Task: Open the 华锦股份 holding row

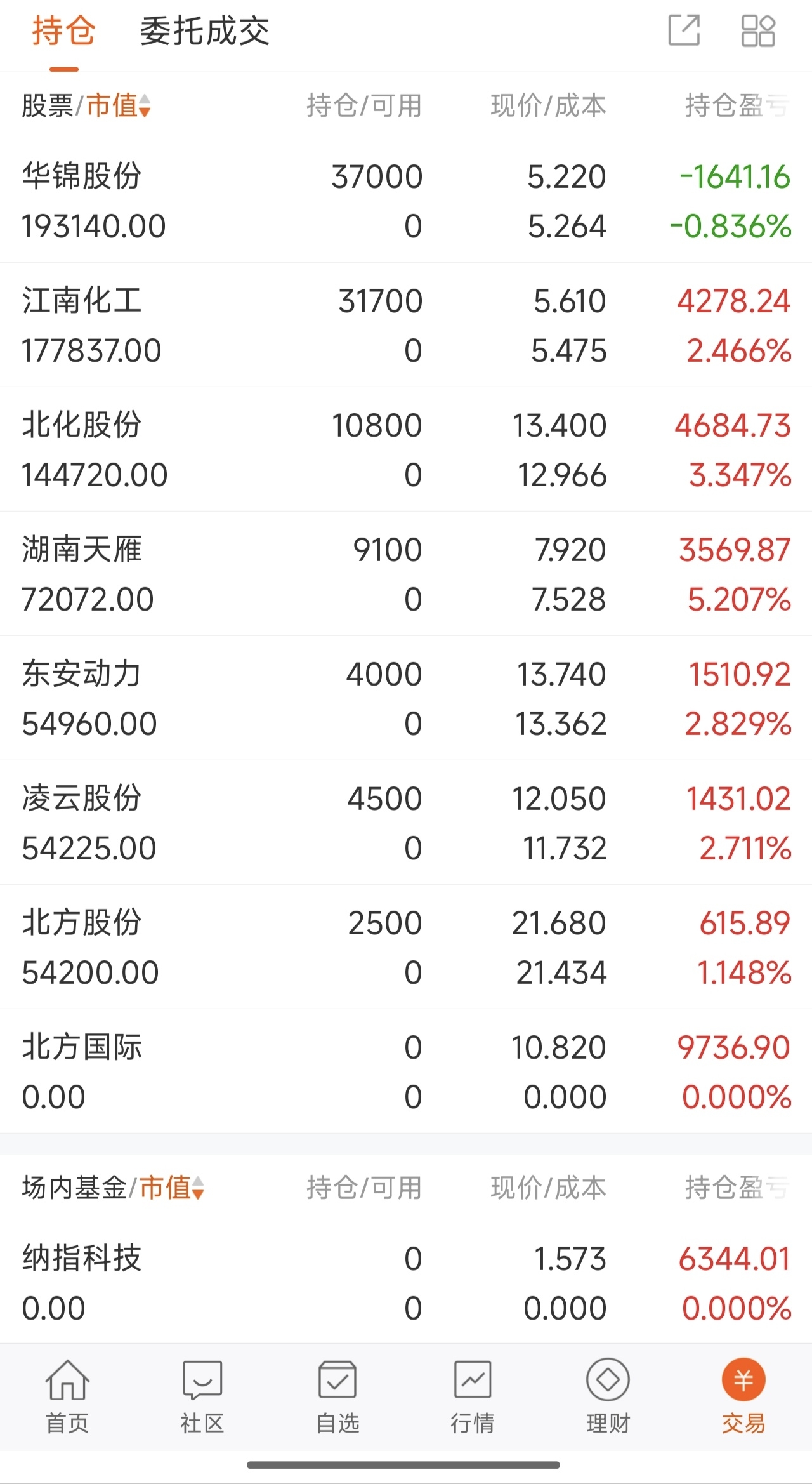Action: pos(406,201)
